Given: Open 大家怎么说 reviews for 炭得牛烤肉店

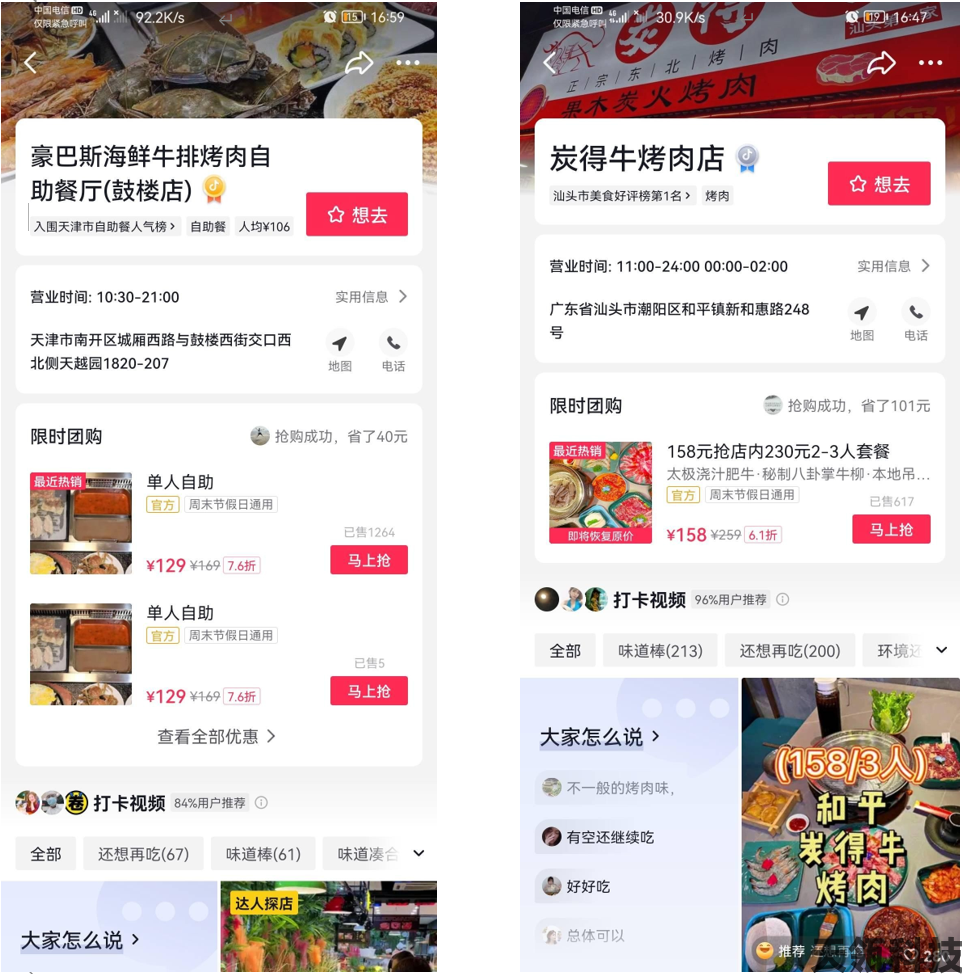Looking at the screenshot, I should 600,737.
